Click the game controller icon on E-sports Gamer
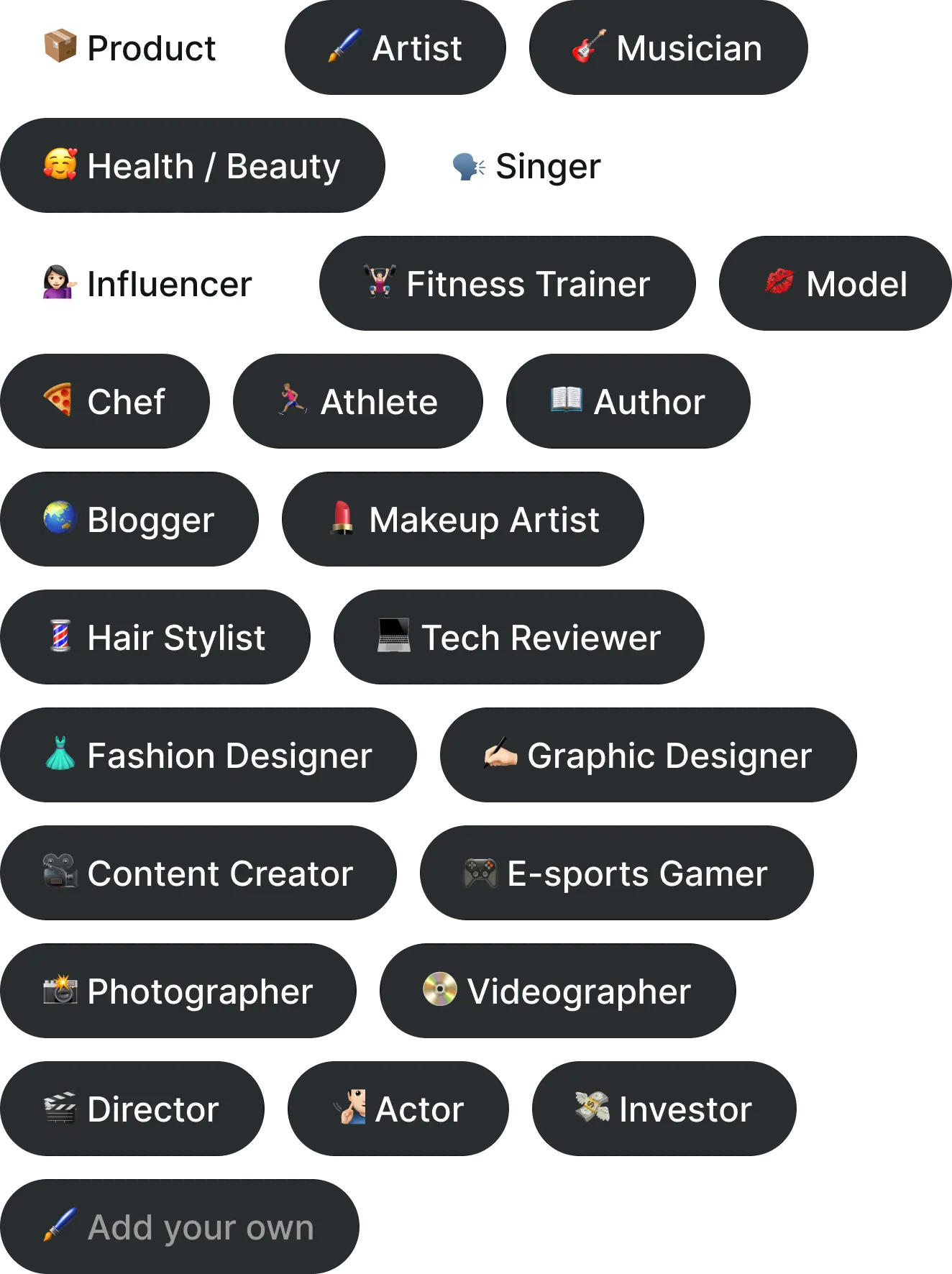Screen dimensions: 952x1274 477,873
